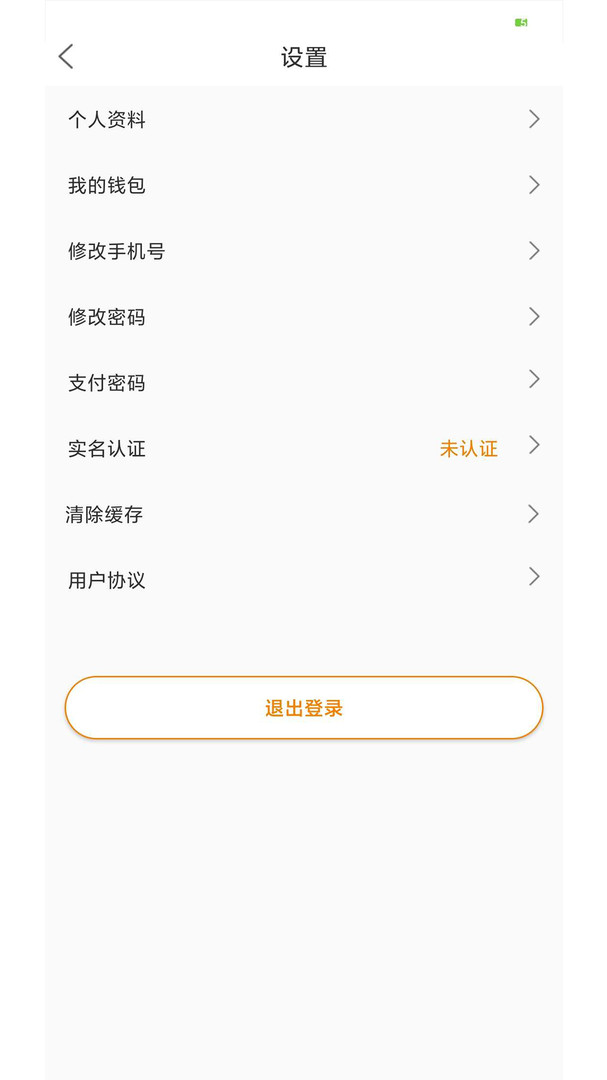The height and width of the screenshot is (1080, 607).
Task: Tap the 退出登录 button
Action: [x=303, y=708]
